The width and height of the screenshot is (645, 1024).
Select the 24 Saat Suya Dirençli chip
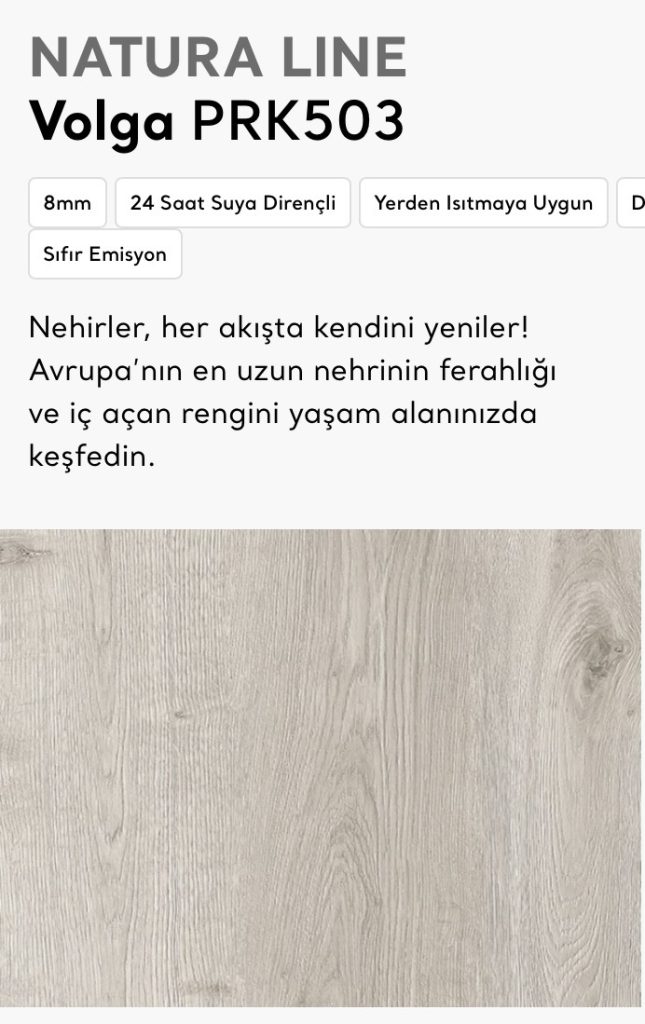click(233, 202)
